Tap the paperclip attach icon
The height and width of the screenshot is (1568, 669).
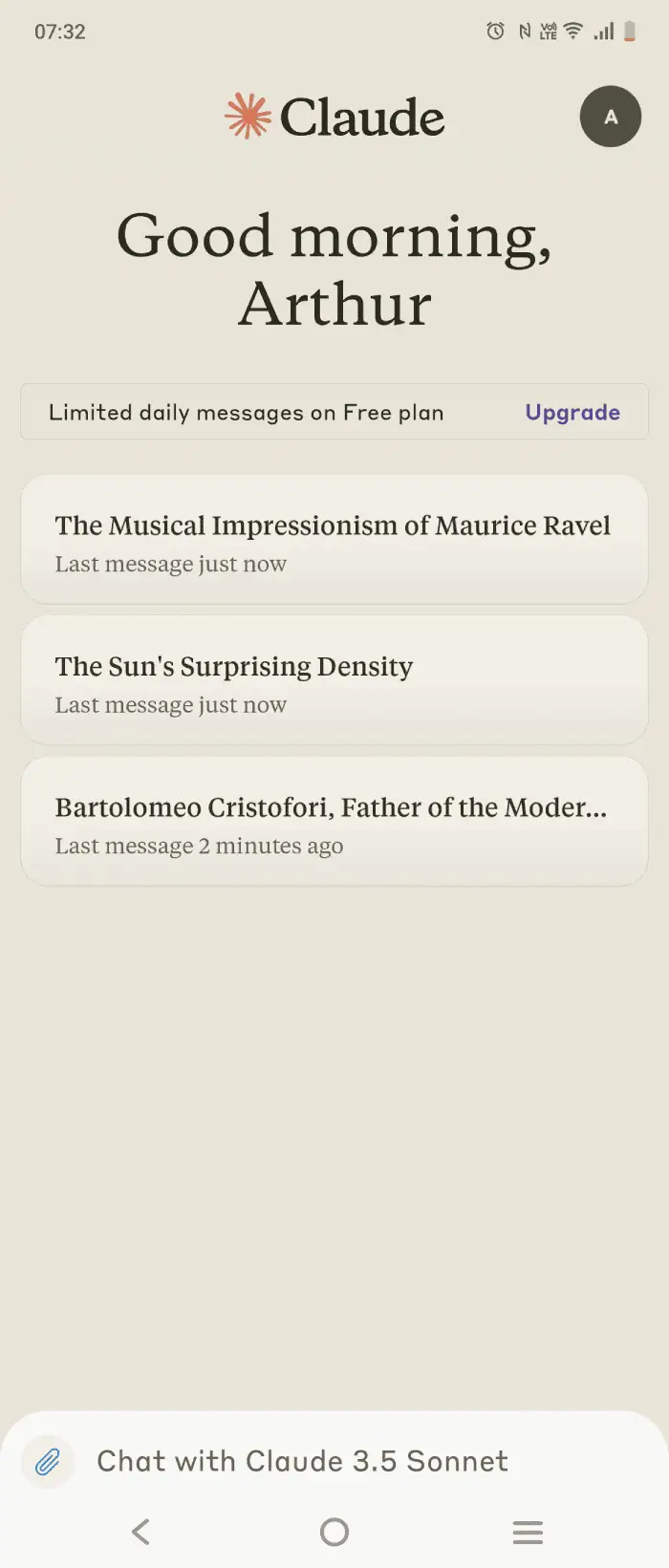[x=48, y=1461]
